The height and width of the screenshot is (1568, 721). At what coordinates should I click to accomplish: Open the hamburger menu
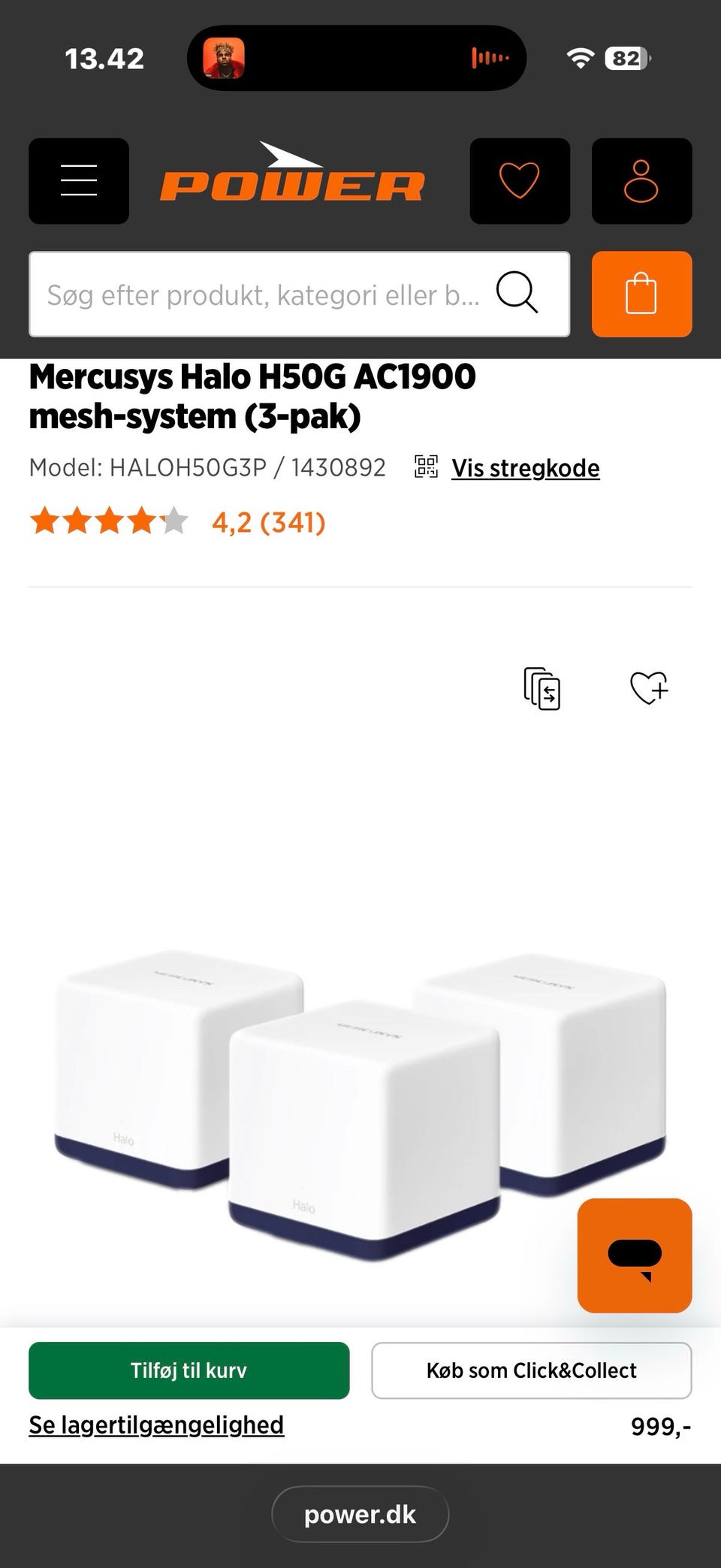79,181
